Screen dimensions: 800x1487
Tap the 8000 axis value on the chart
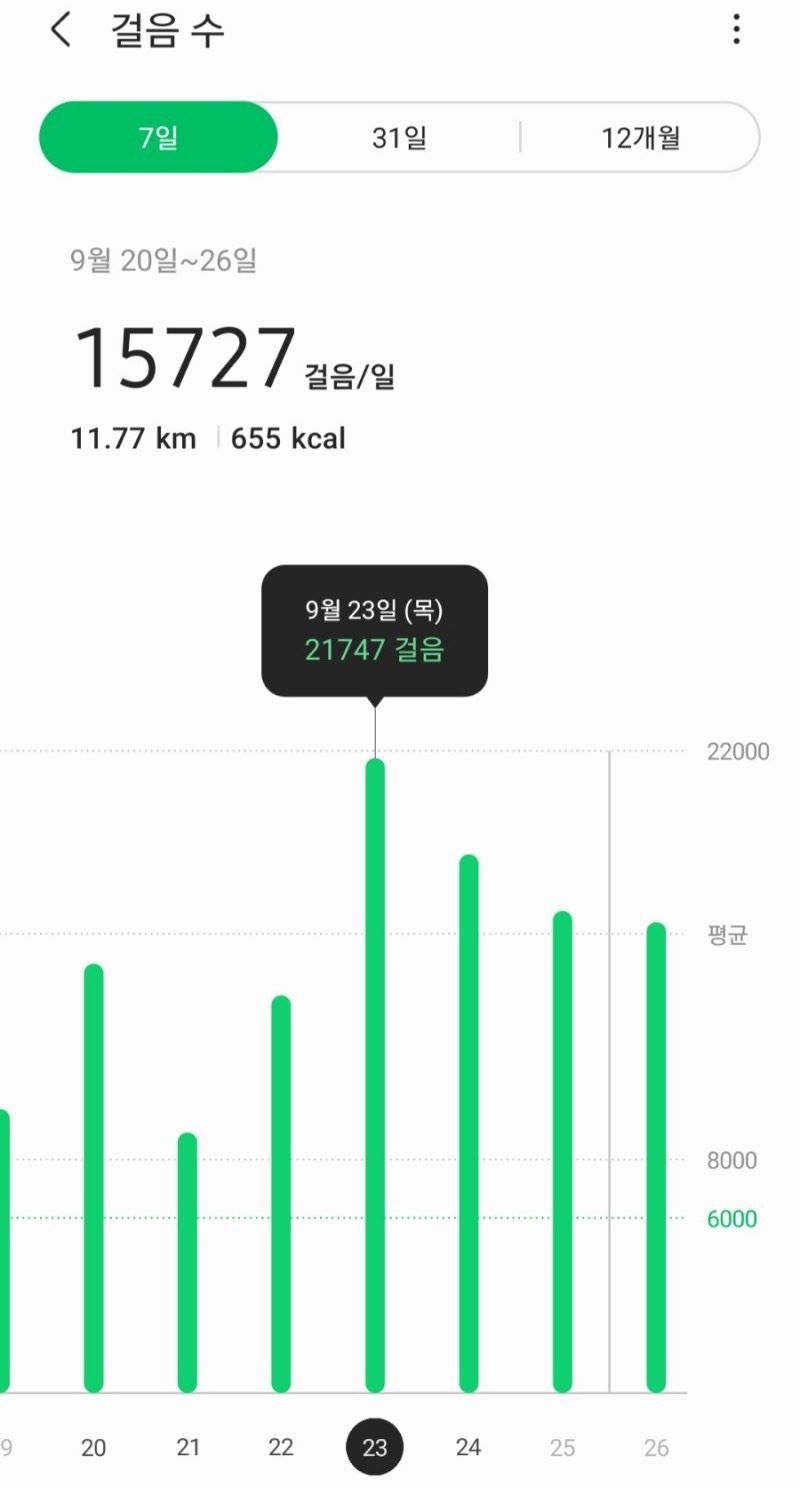click(730, 1160)
